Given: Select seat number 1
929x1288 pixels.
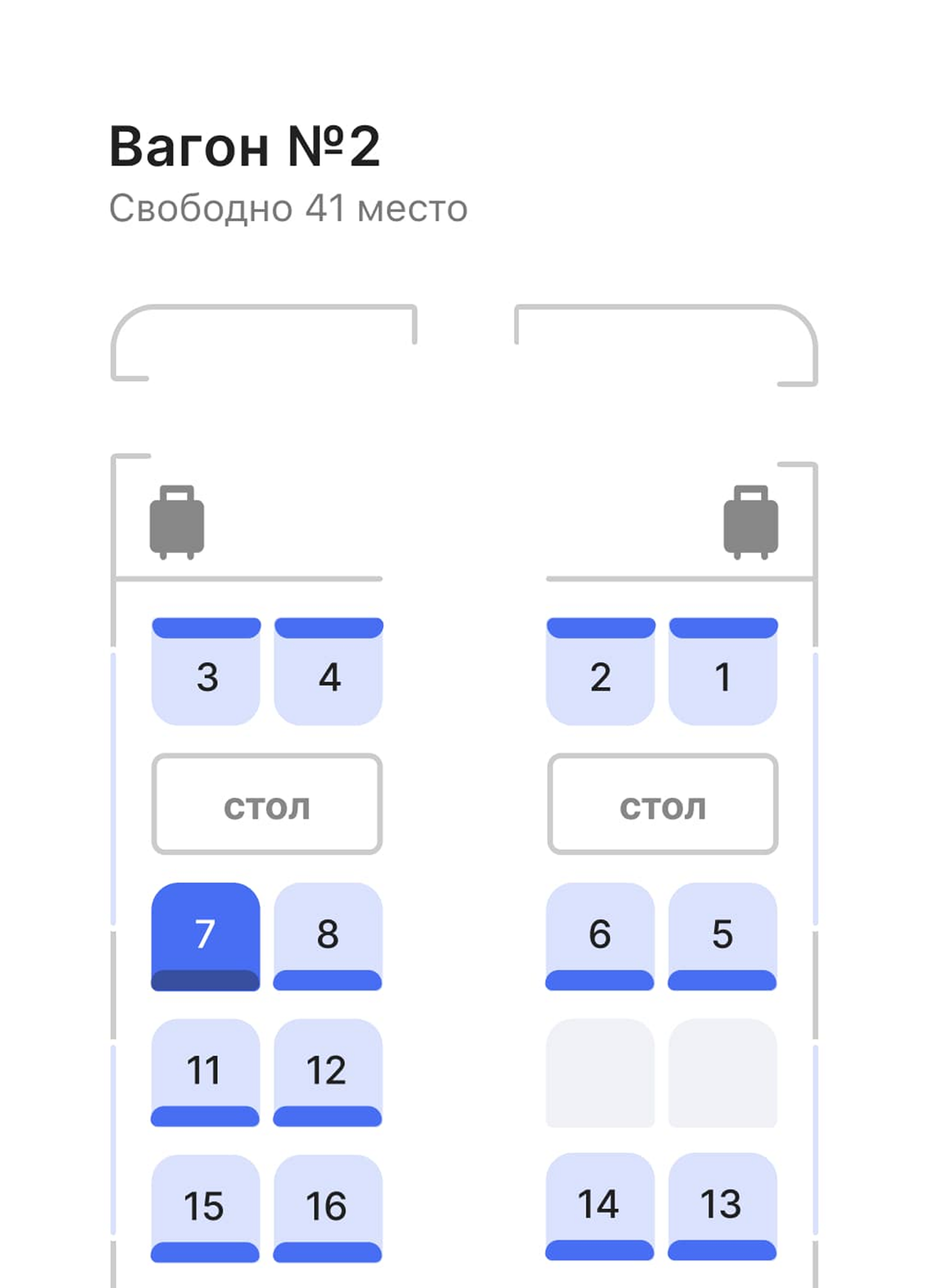Looking at the screenshot, I should (723, 672).
